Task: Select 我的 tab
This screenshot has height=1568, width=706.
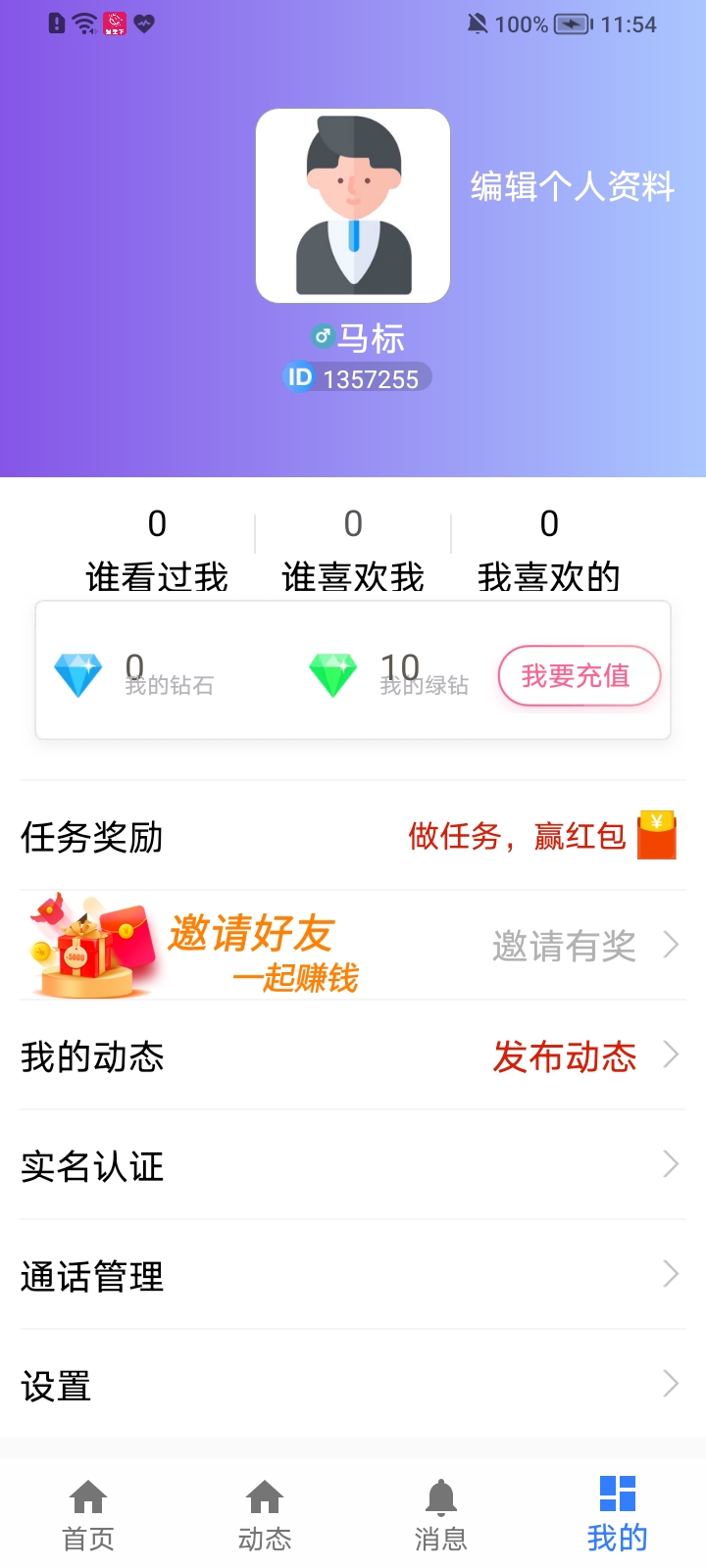Action: click(x=618, y=1515)
